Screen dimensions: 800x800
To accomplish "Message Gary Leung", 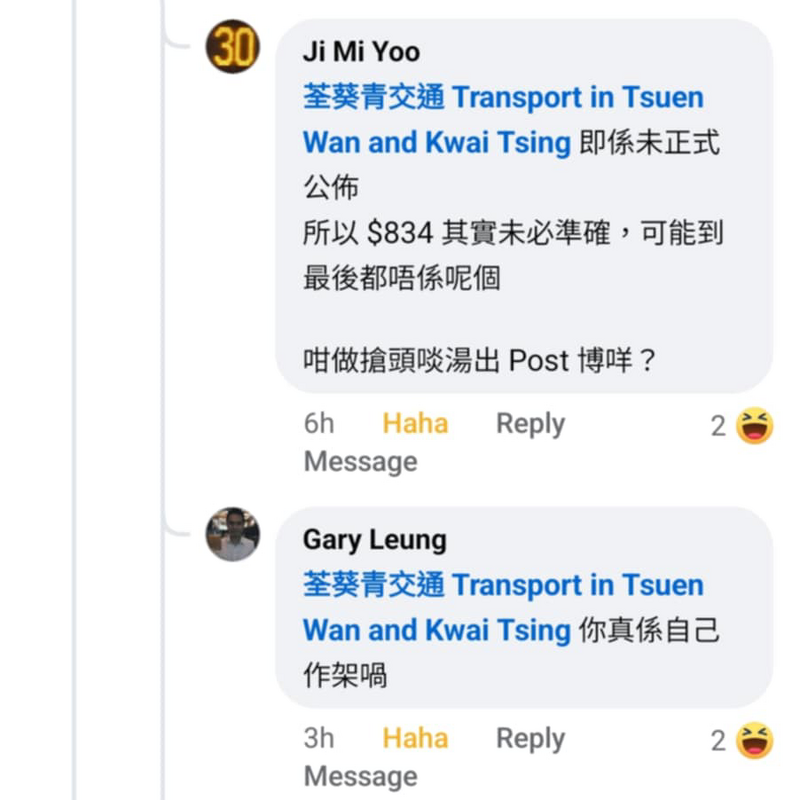I will tap(360, 777).
